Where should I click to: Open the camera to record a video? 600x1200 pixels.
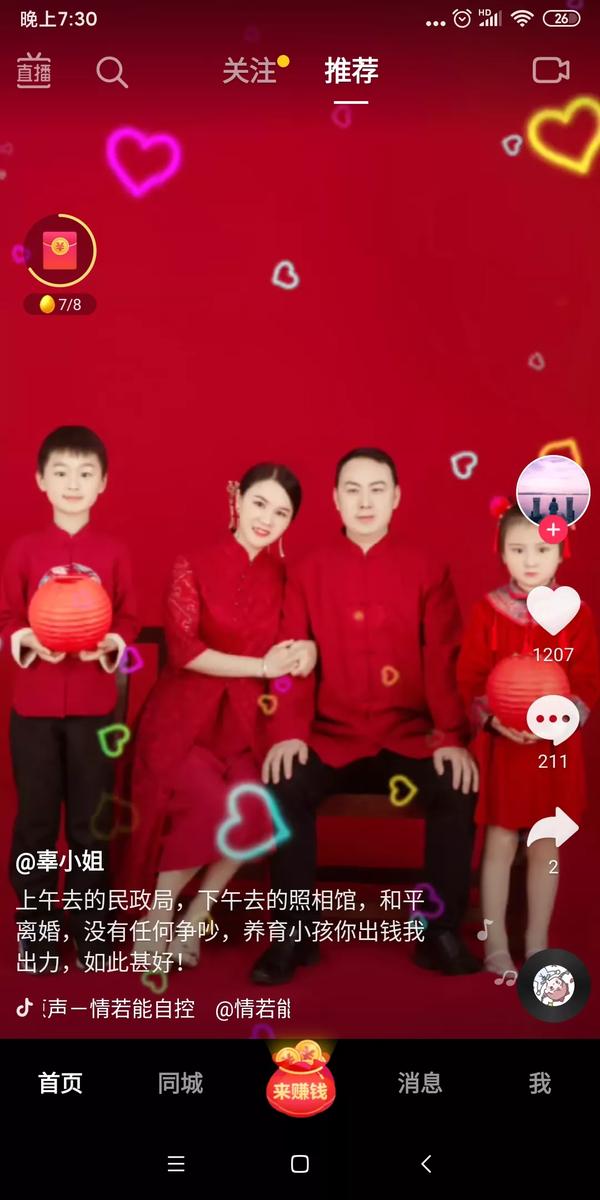[551, 70]
